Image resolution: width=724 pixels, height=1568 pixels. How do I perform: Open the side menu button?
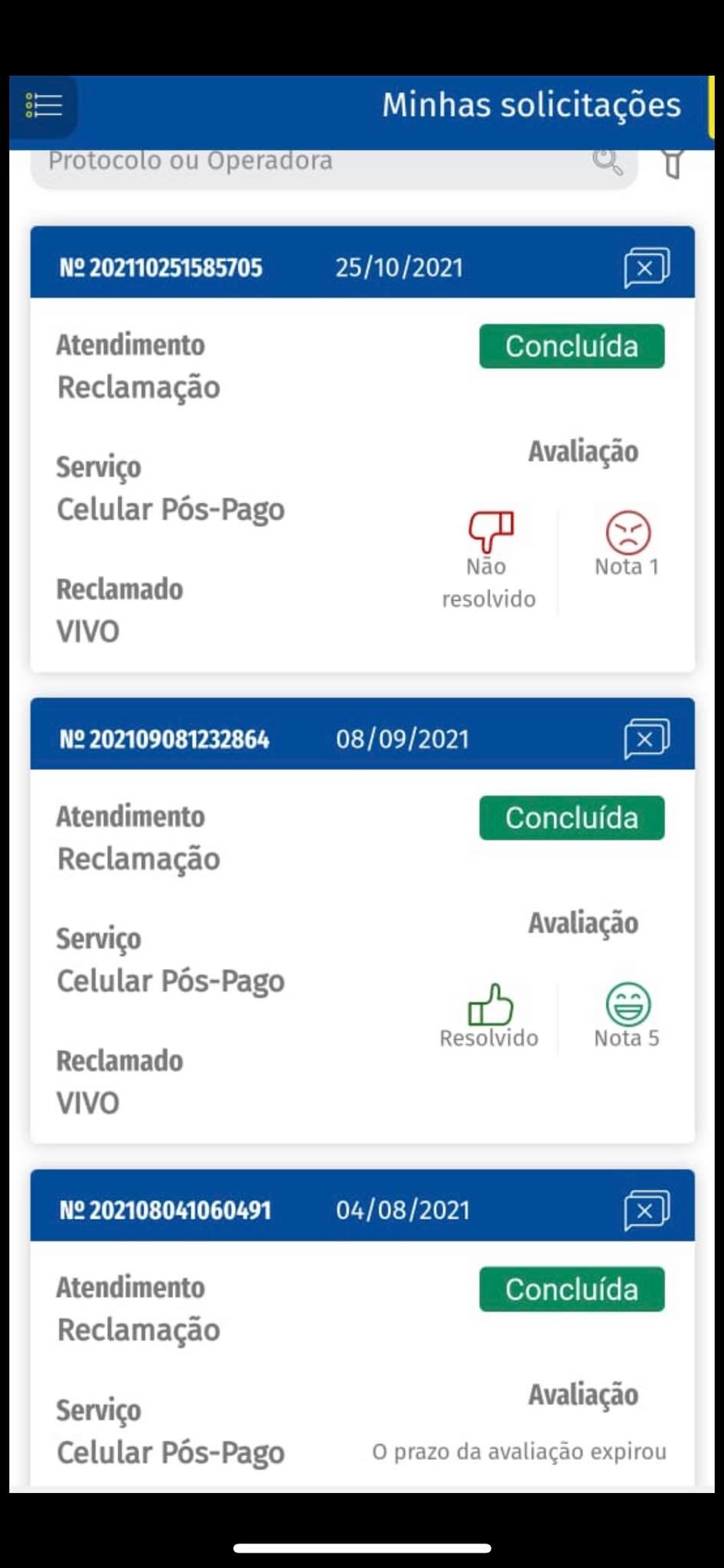coord(44,106)
